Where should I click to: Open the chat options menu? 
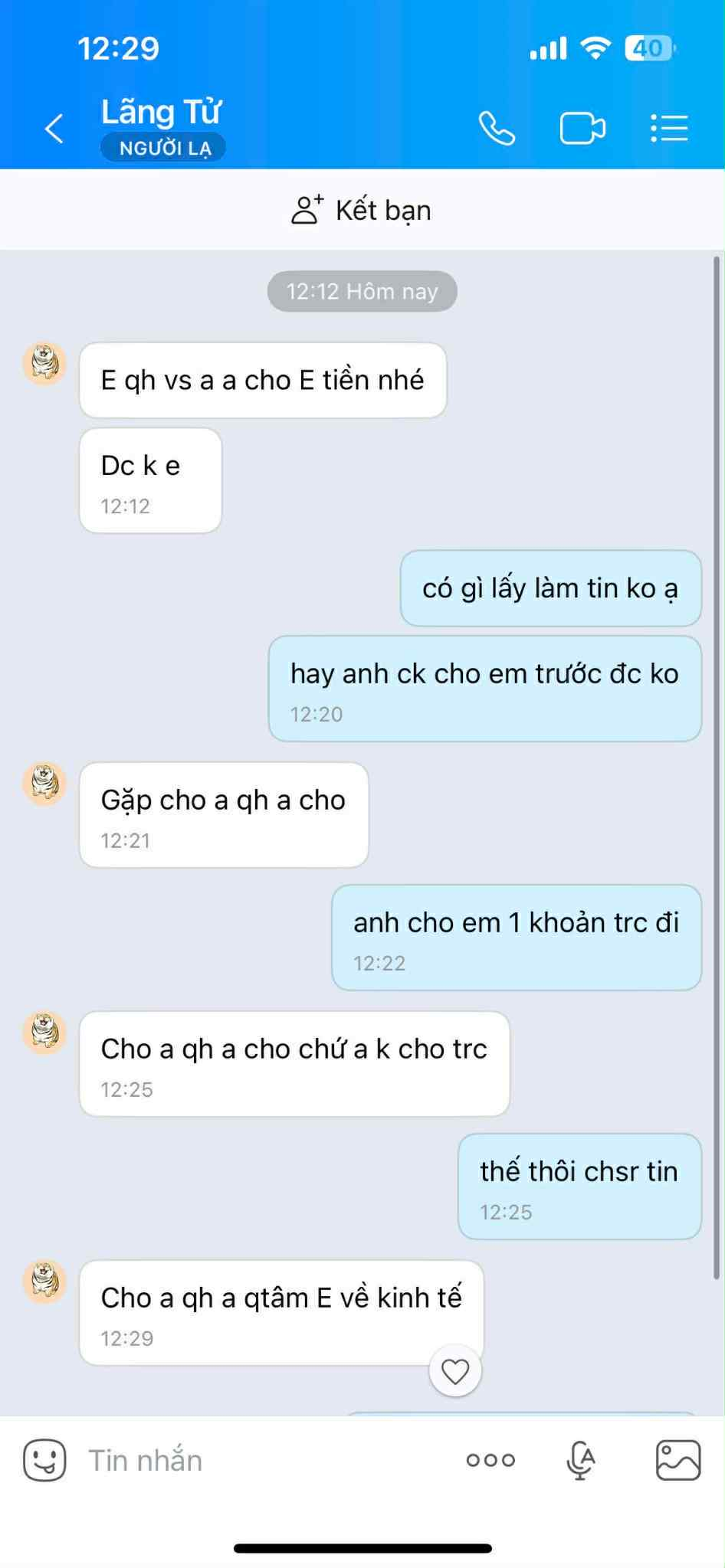(669, 128)
